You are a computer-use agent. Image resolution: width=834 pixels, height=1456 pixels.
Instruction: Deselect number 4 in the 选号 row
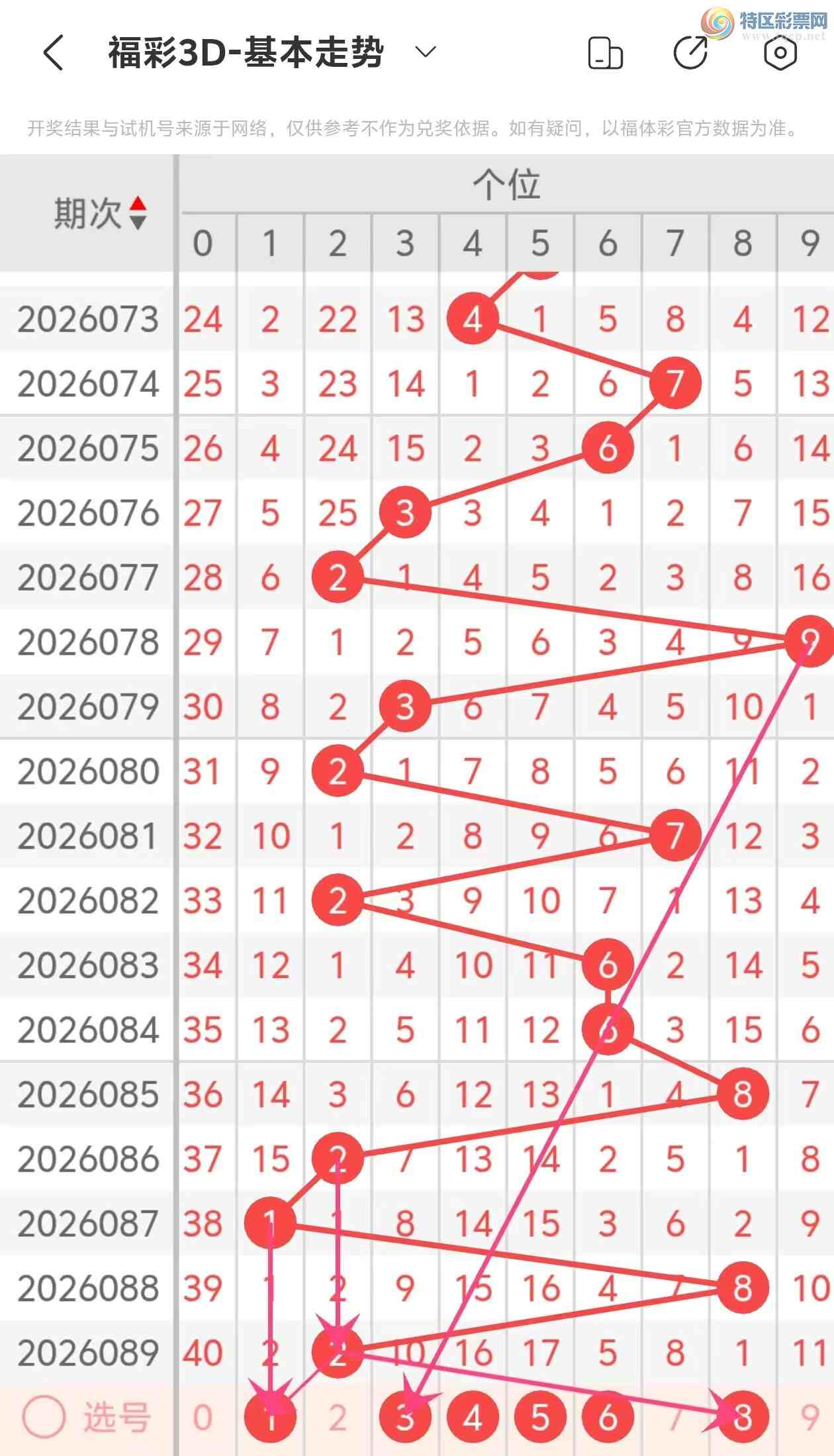(473, 1418)
